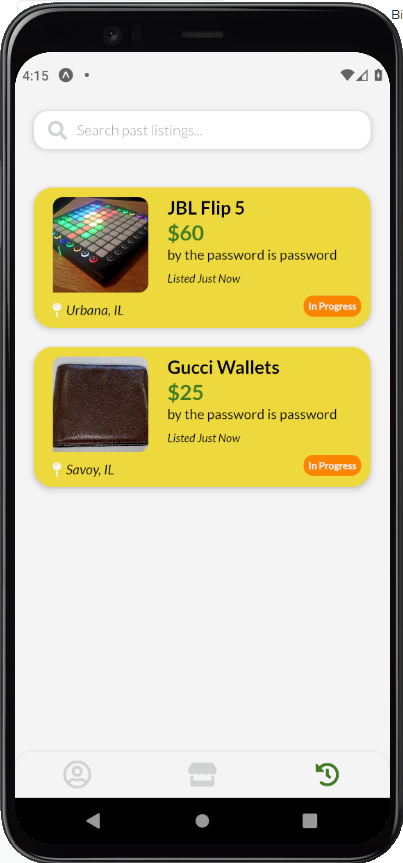Go to the home screen via system home button
Image resolution: width=403 pixels, height=863 pixels.
tap(202, 821)
